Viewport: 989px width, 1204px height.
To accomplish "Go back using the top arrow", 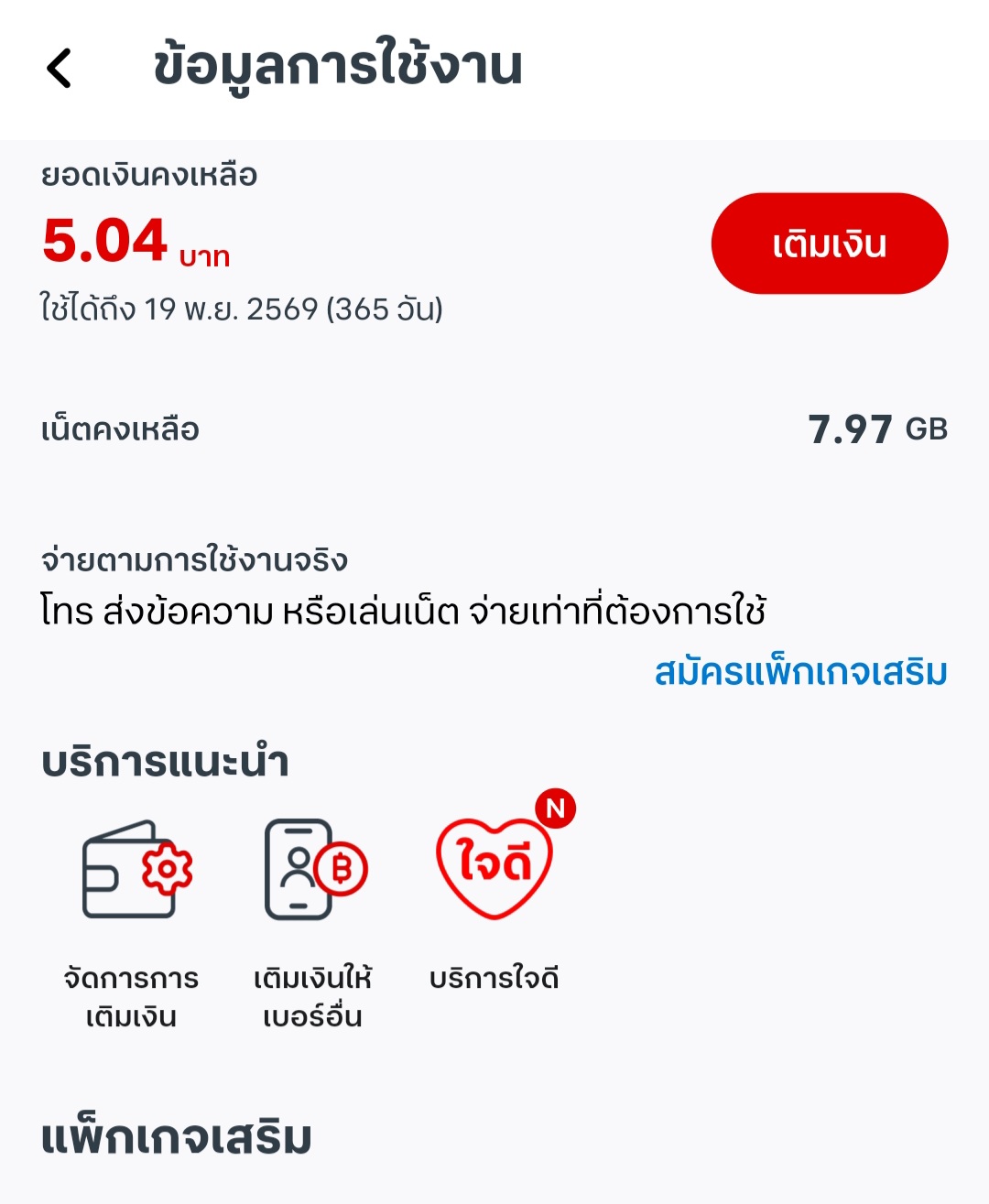I will point(59,69).
